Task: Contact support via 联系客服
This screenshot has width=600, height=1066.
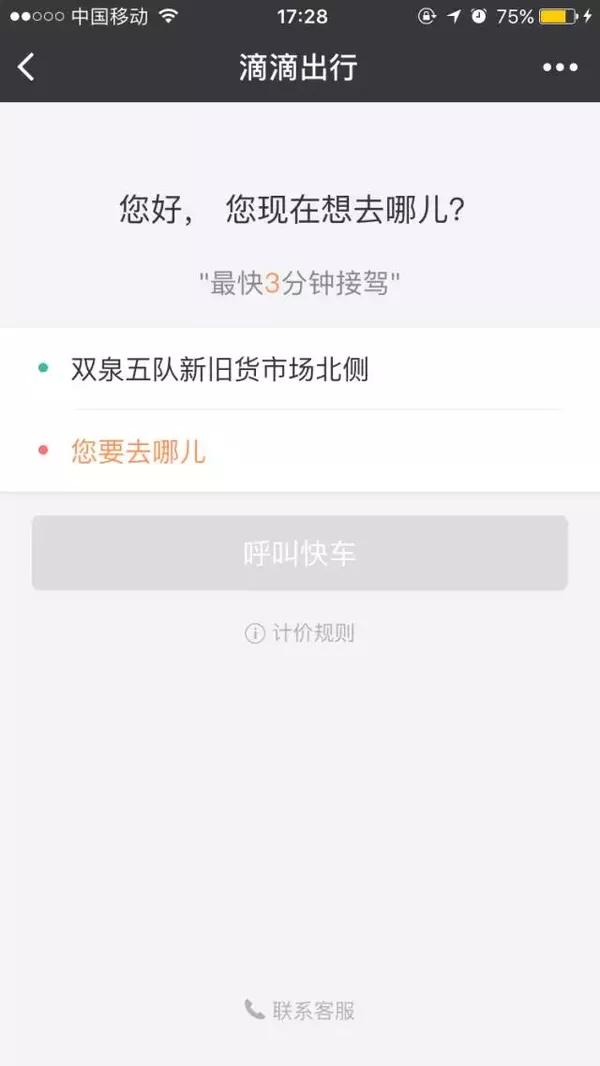Action: click(300, 1010)
